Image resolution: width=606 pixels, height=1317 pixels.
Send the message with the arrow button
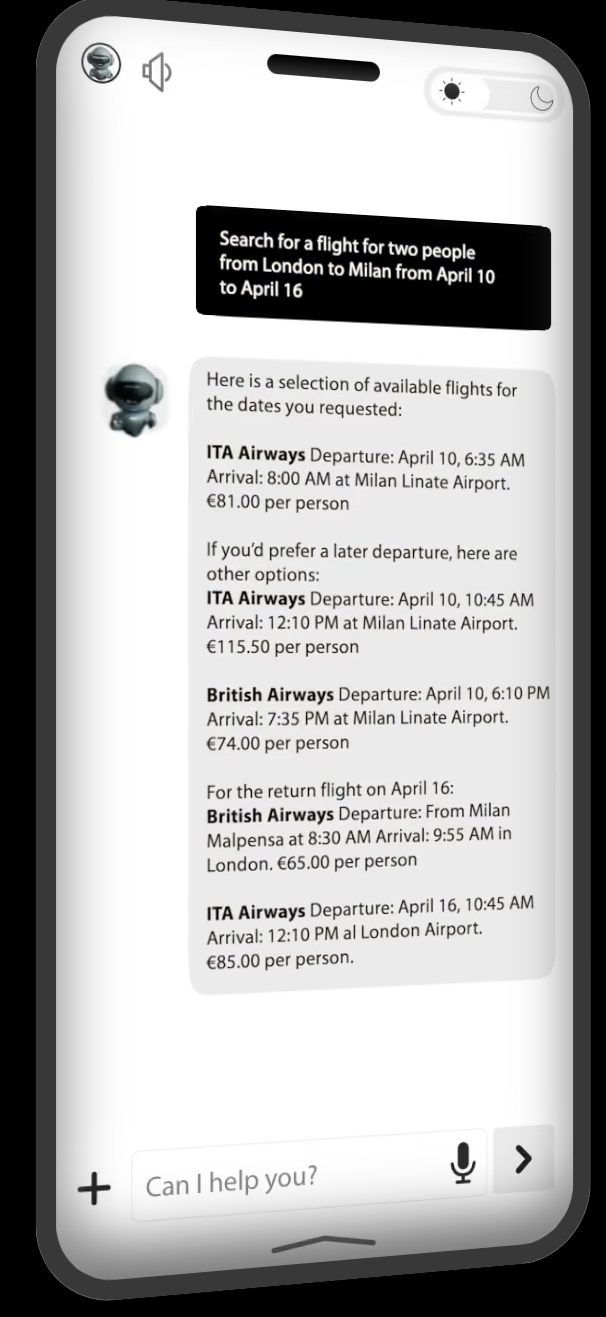523,1159
